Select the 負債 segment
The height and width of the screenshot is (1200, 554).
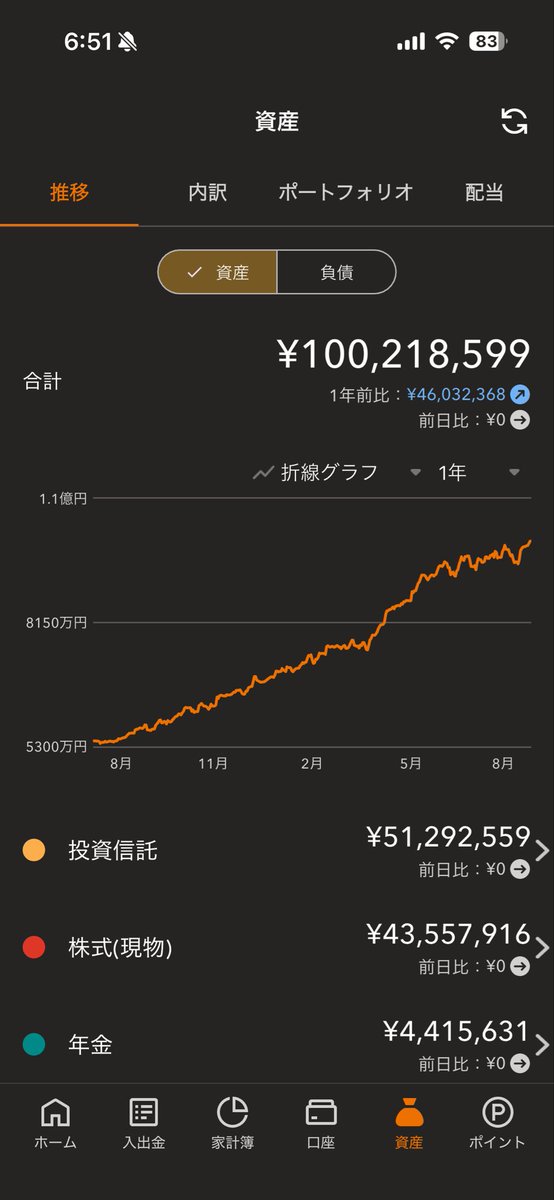pos(336,272)
